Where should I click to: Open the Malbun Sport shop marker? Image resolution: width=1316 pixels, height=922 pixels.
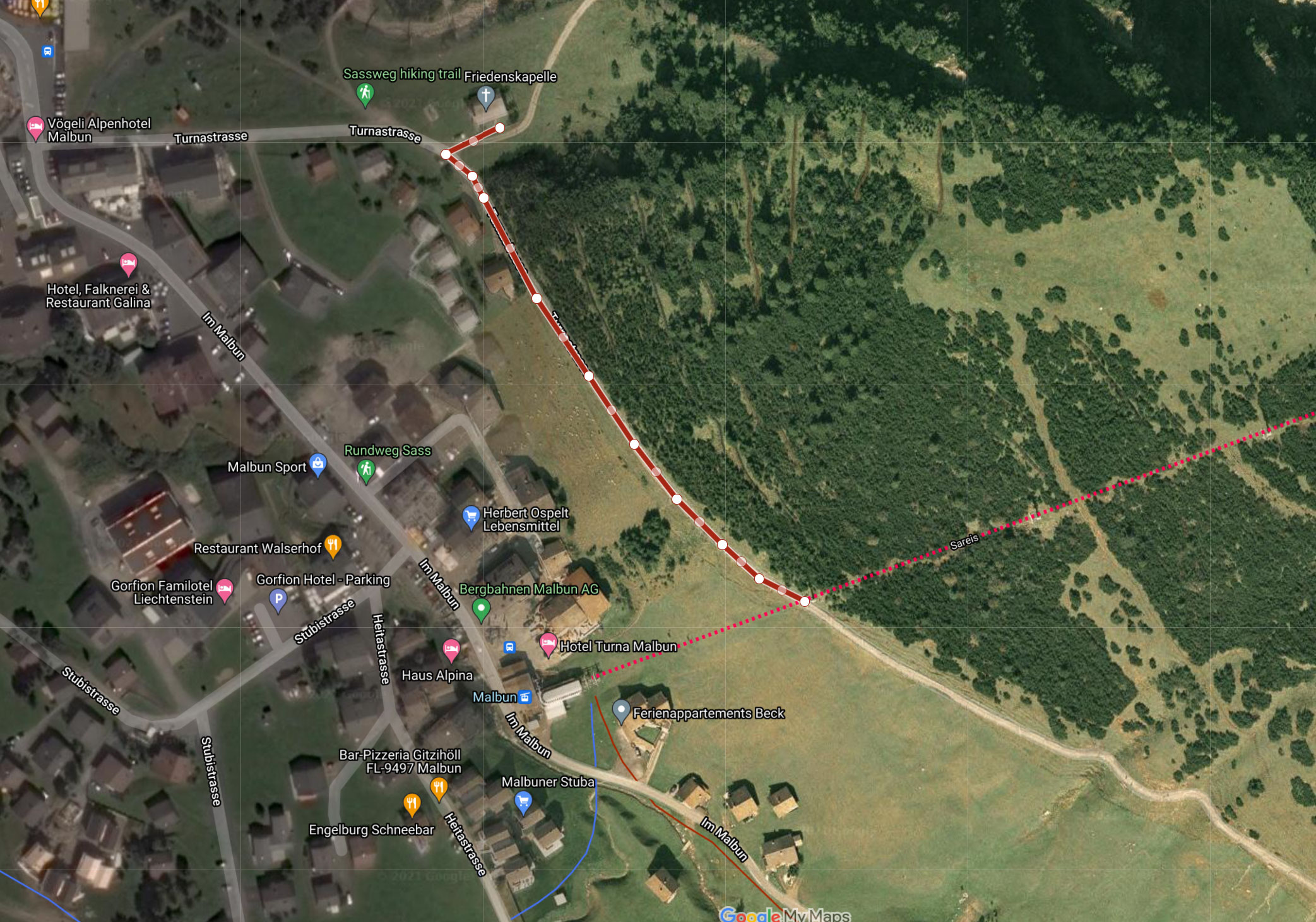click(x=318, y=465)
